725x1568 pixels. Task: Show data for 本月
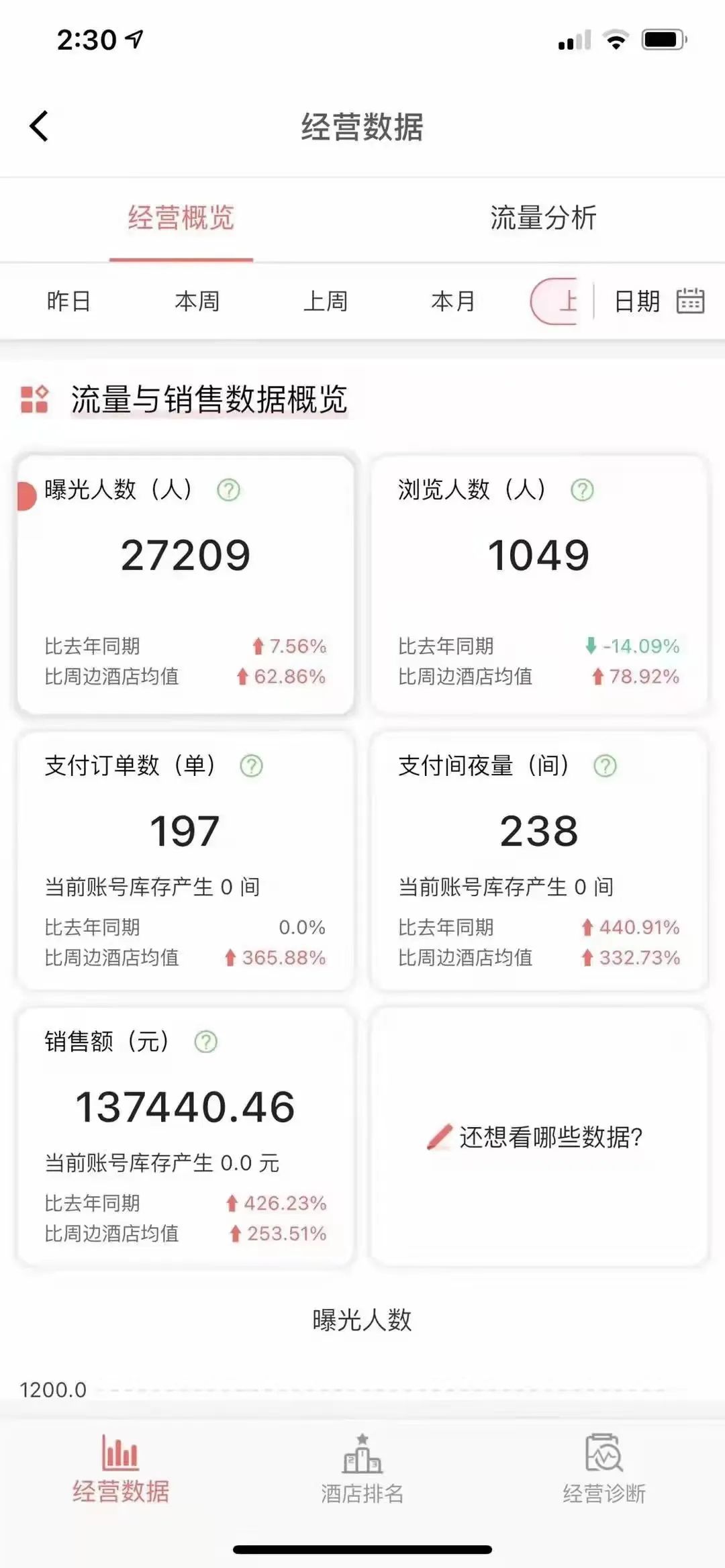pos(453,301)
